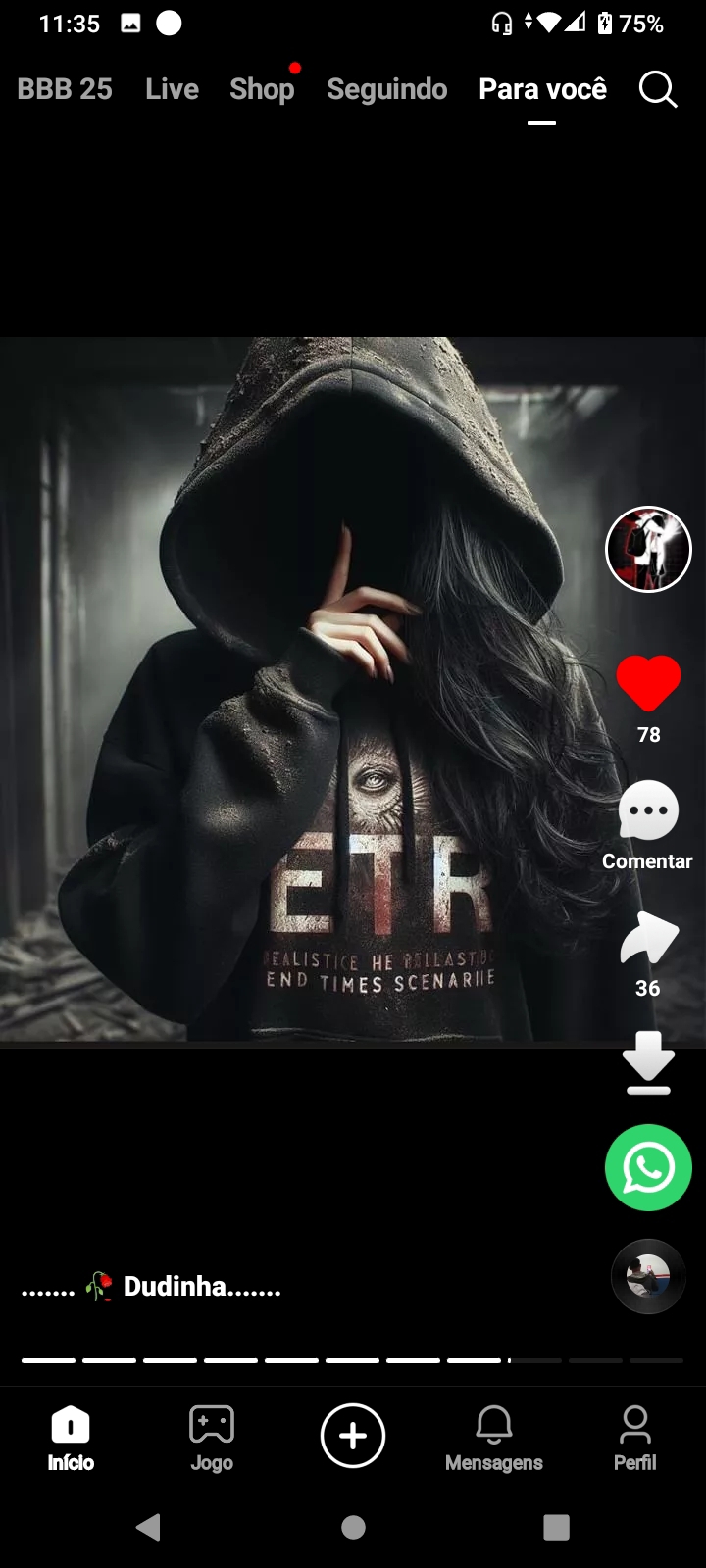Go to the Início tab
This screenshot has height=1568, width=706.
(71, 1438)
